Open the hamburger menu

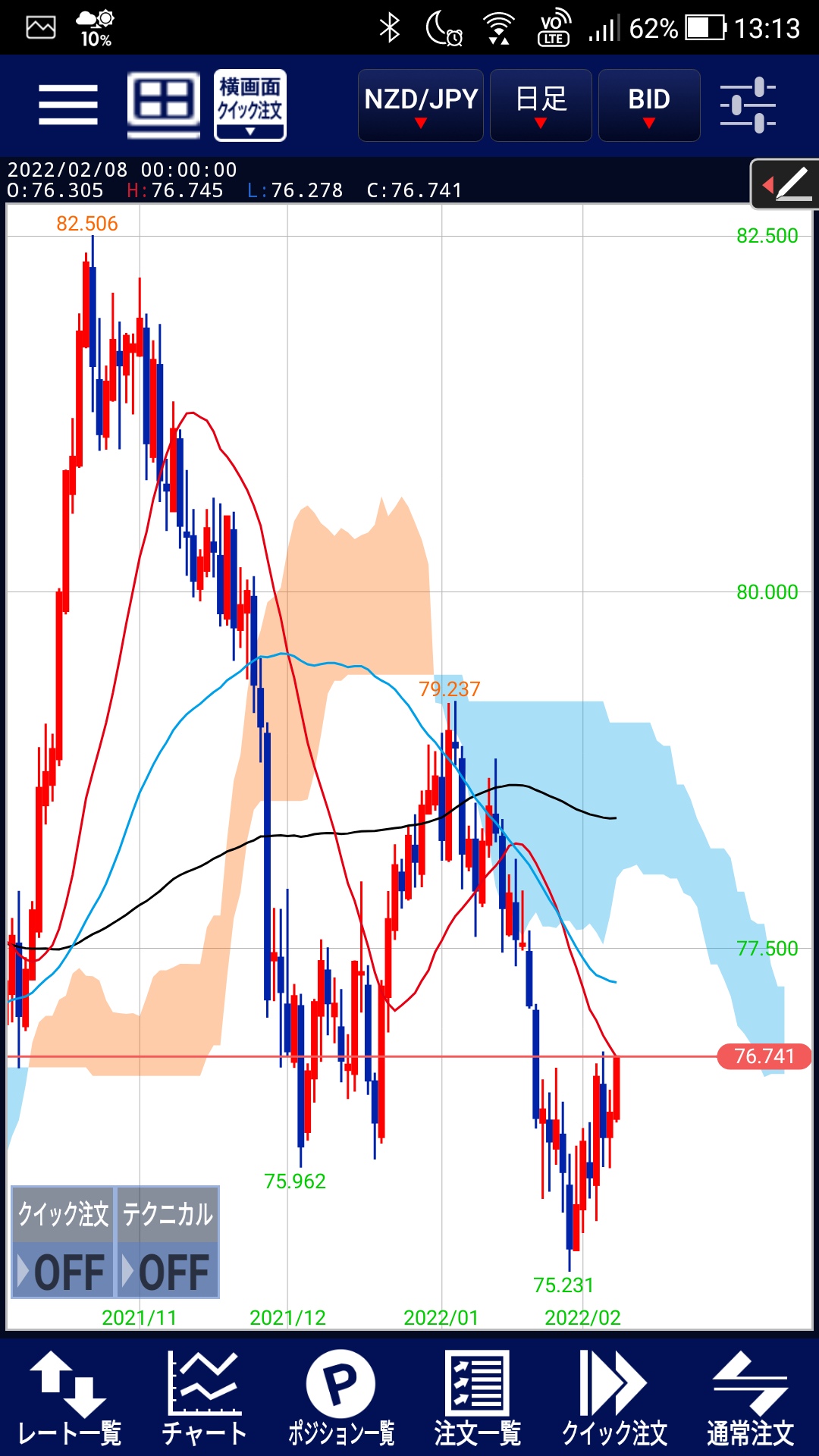[x=68, y=105]
